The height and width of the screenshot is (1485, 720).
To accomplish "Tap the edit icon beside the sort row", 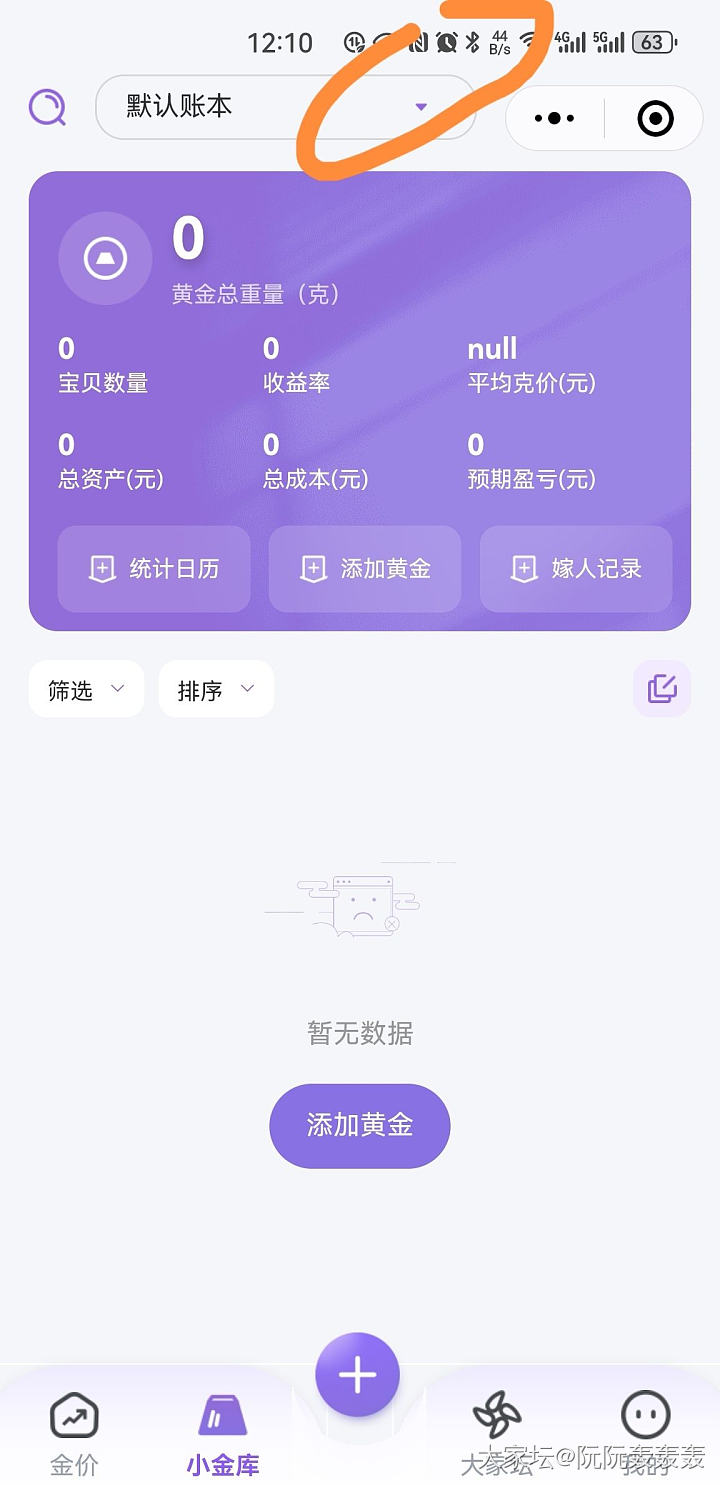I will point(662,689).
